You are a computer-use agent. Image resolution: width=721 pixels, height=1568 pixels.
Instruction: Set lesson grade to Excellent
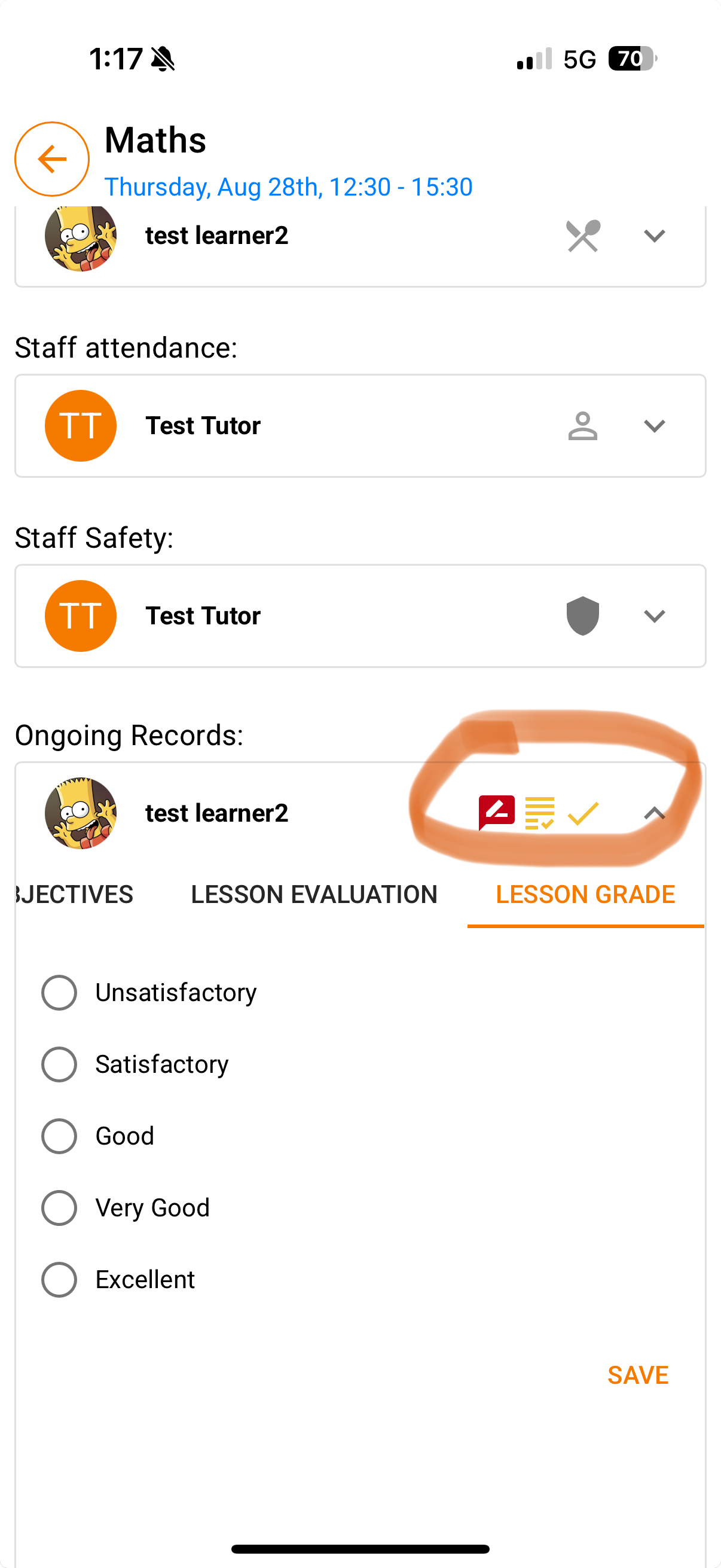click(x=59, y=1280)
